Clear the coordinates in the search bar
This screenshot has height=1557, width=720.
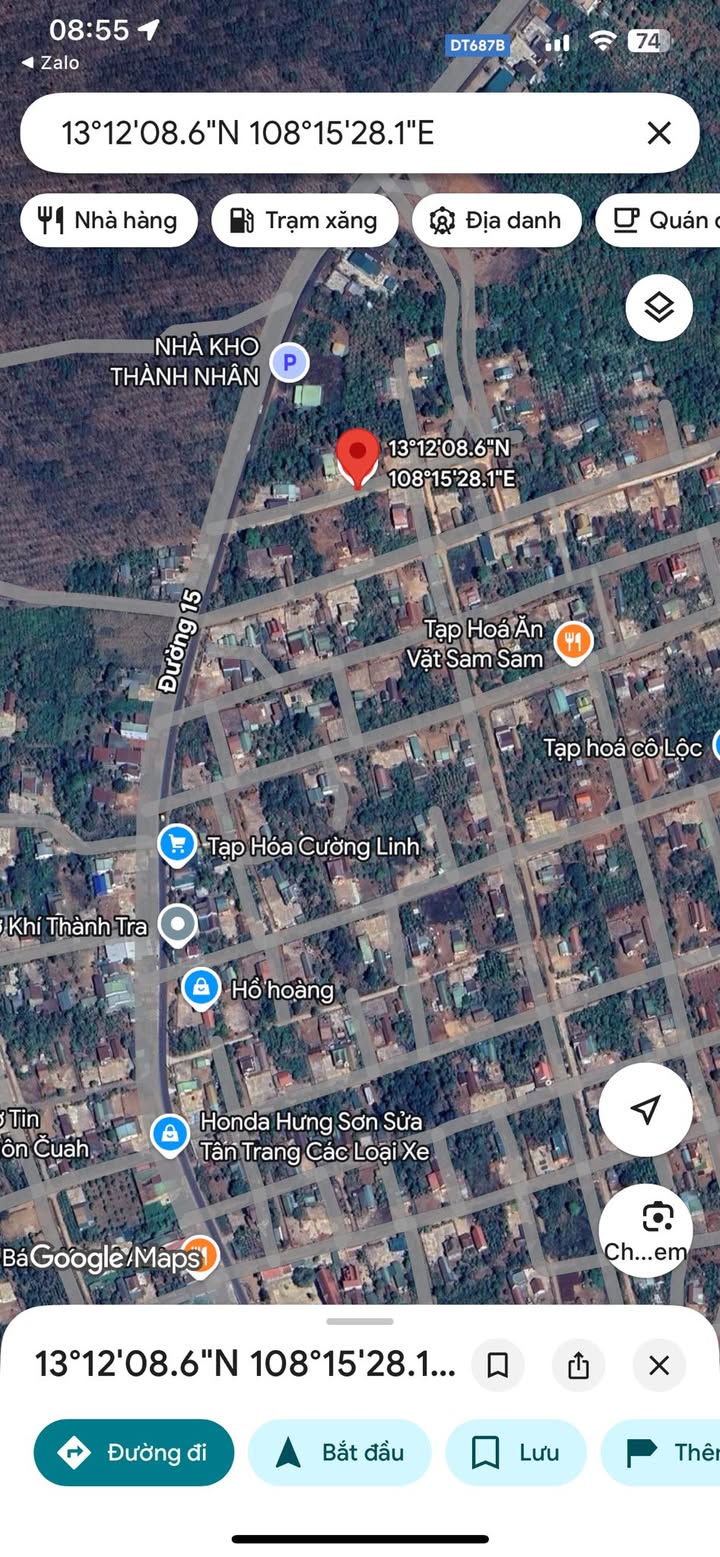[658, 133]
